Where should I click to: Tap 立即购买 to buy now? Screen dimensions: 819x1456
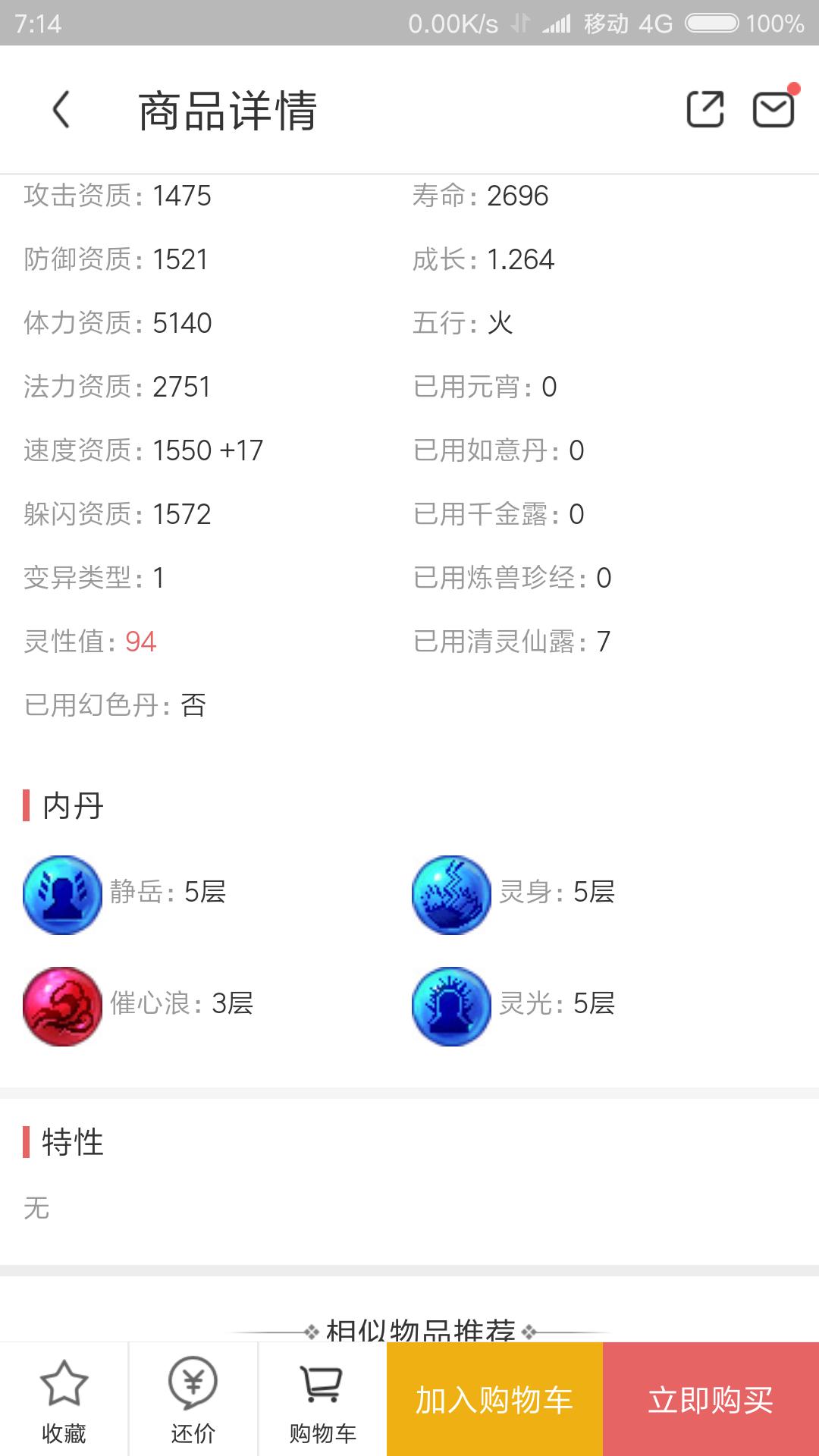point(711,1399)
